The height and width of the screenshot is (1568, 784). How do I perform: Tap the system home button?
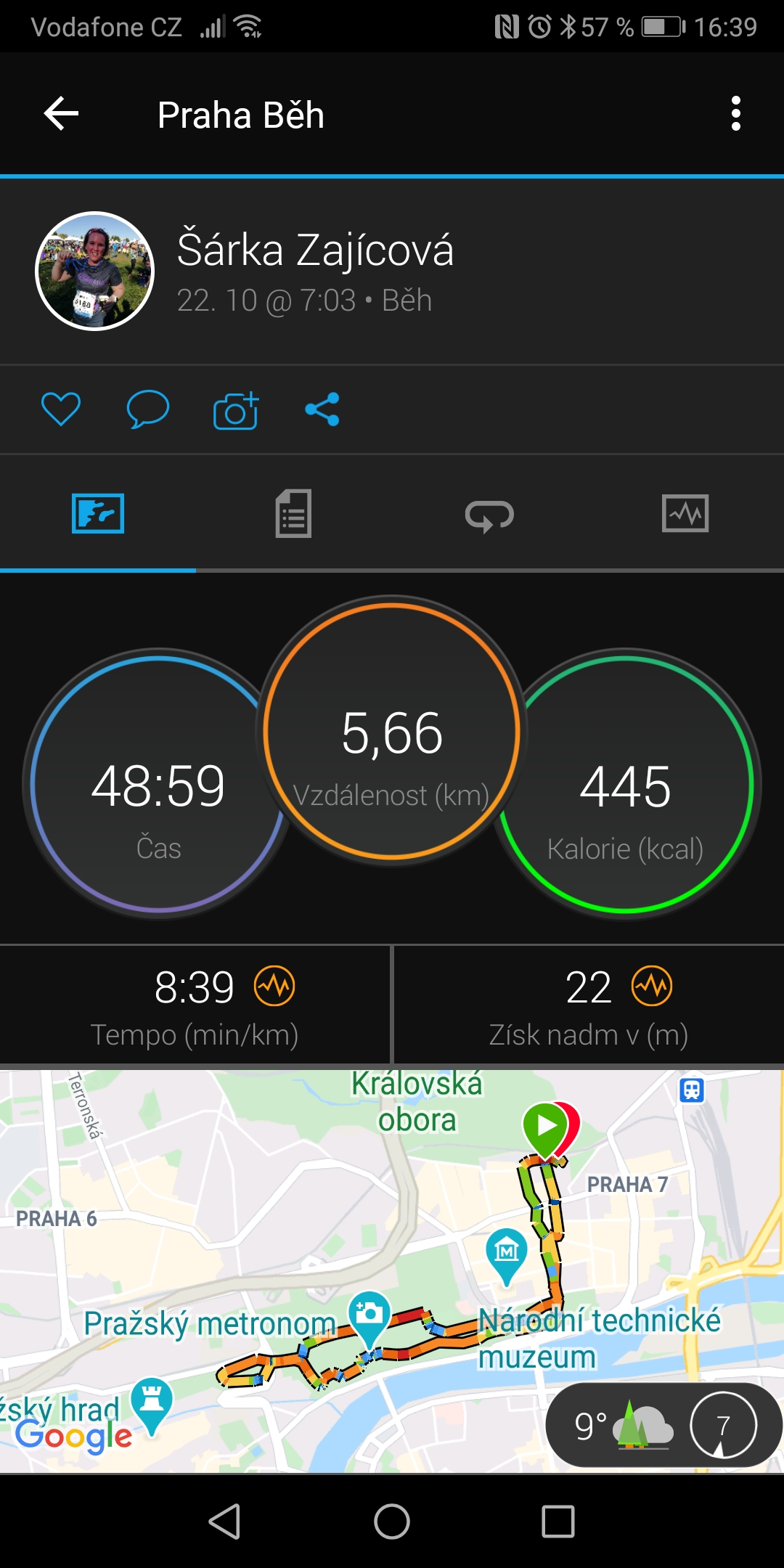click(x=392, y=1522)
